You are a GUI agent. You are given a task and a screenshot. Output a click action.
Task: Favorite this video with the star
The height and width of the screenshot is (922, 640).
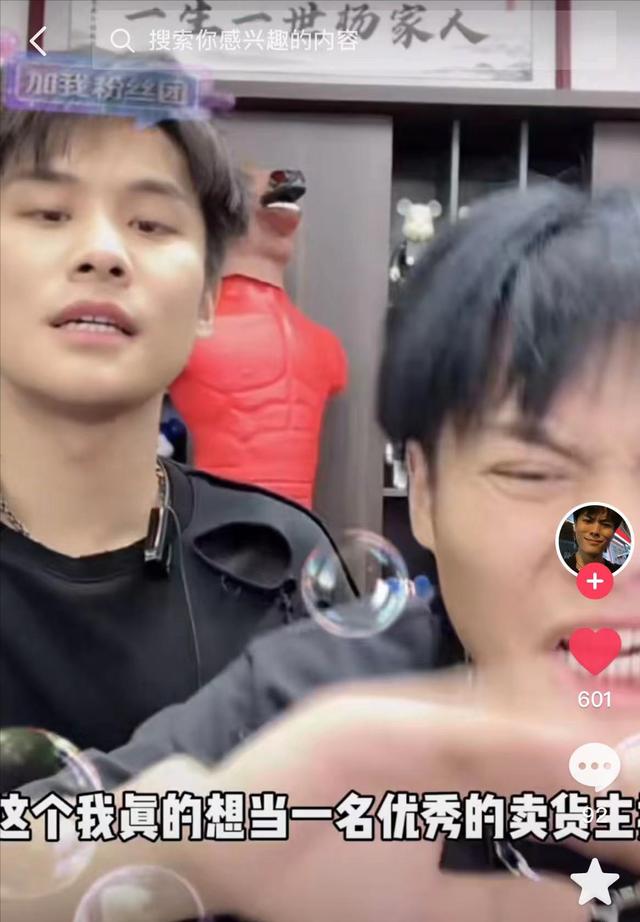(x=596, y=881)
